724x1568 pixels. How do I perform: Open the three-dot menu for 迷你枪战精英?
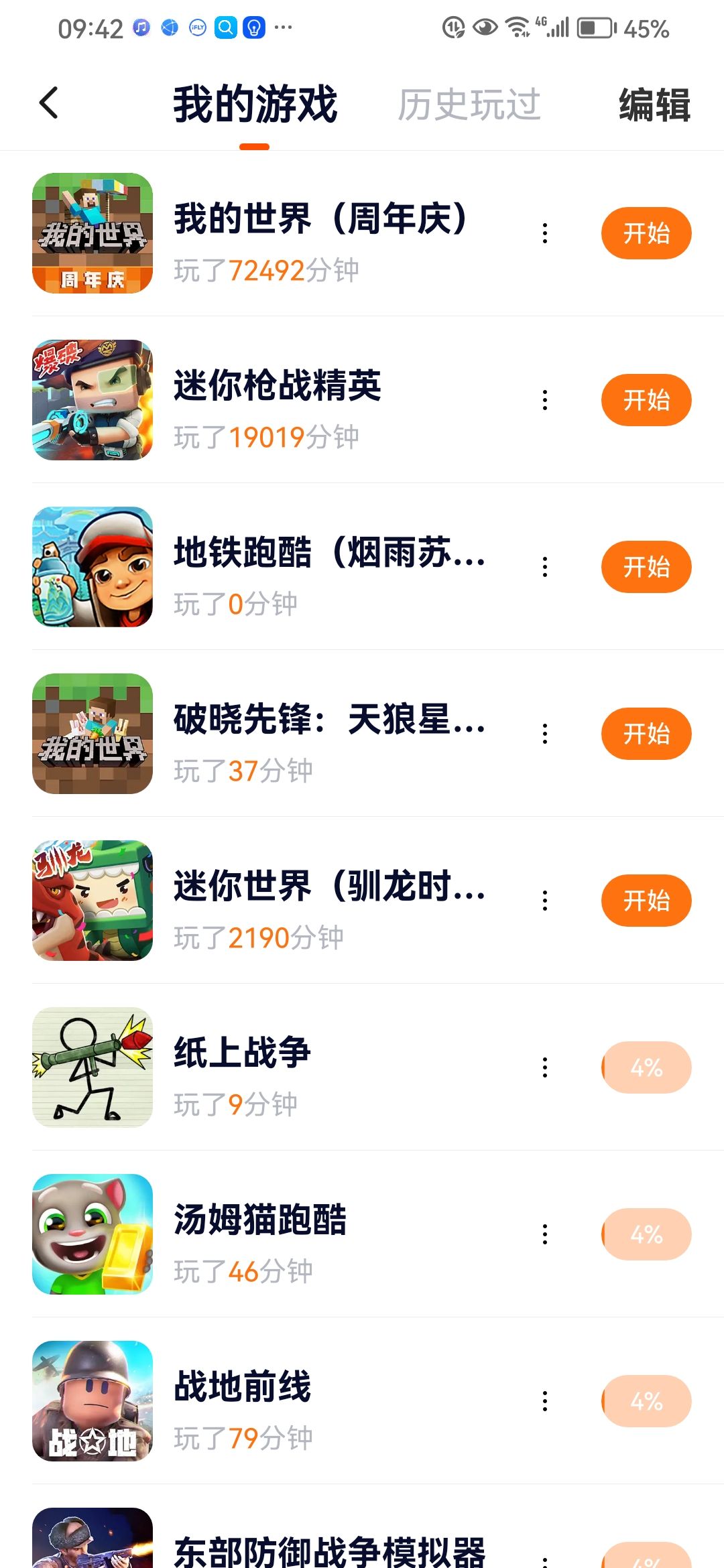(545, 400)
